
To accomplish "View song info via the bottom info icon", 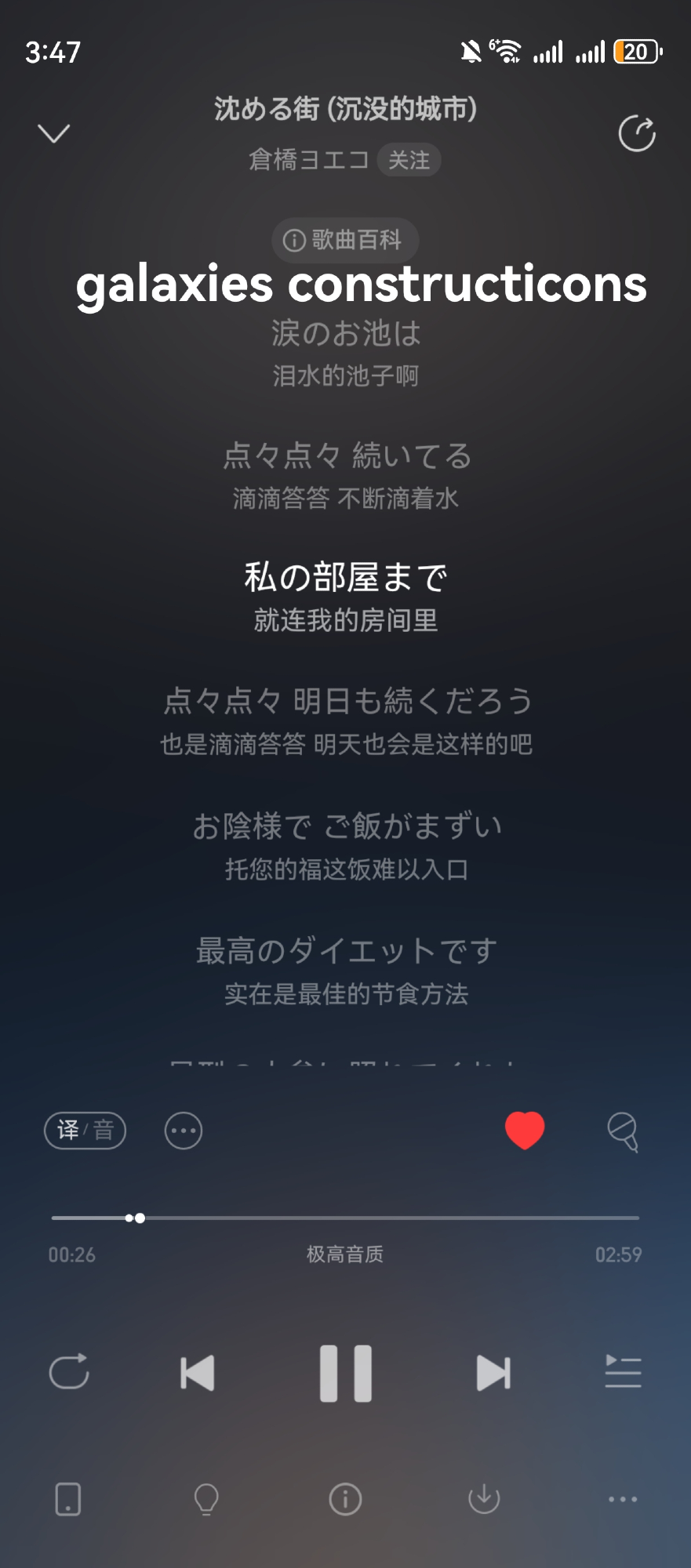I will tap(345, 1499).
